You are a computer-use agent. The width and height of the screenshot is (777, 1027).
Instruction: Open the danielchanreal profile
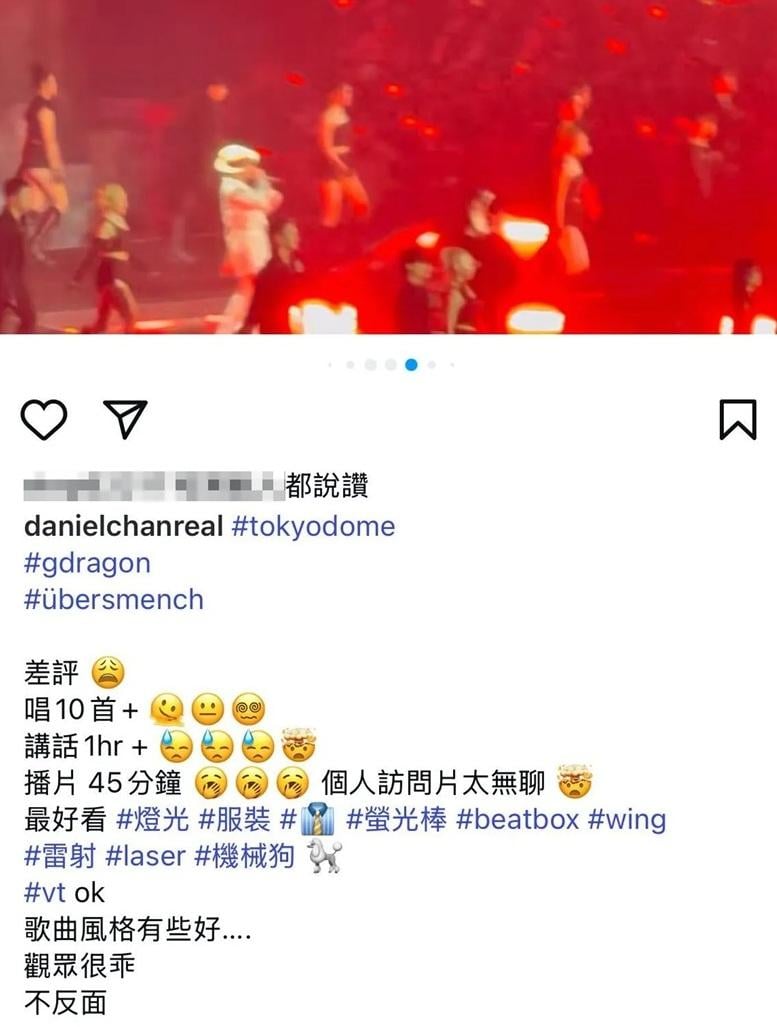click(x=123, y=526)
